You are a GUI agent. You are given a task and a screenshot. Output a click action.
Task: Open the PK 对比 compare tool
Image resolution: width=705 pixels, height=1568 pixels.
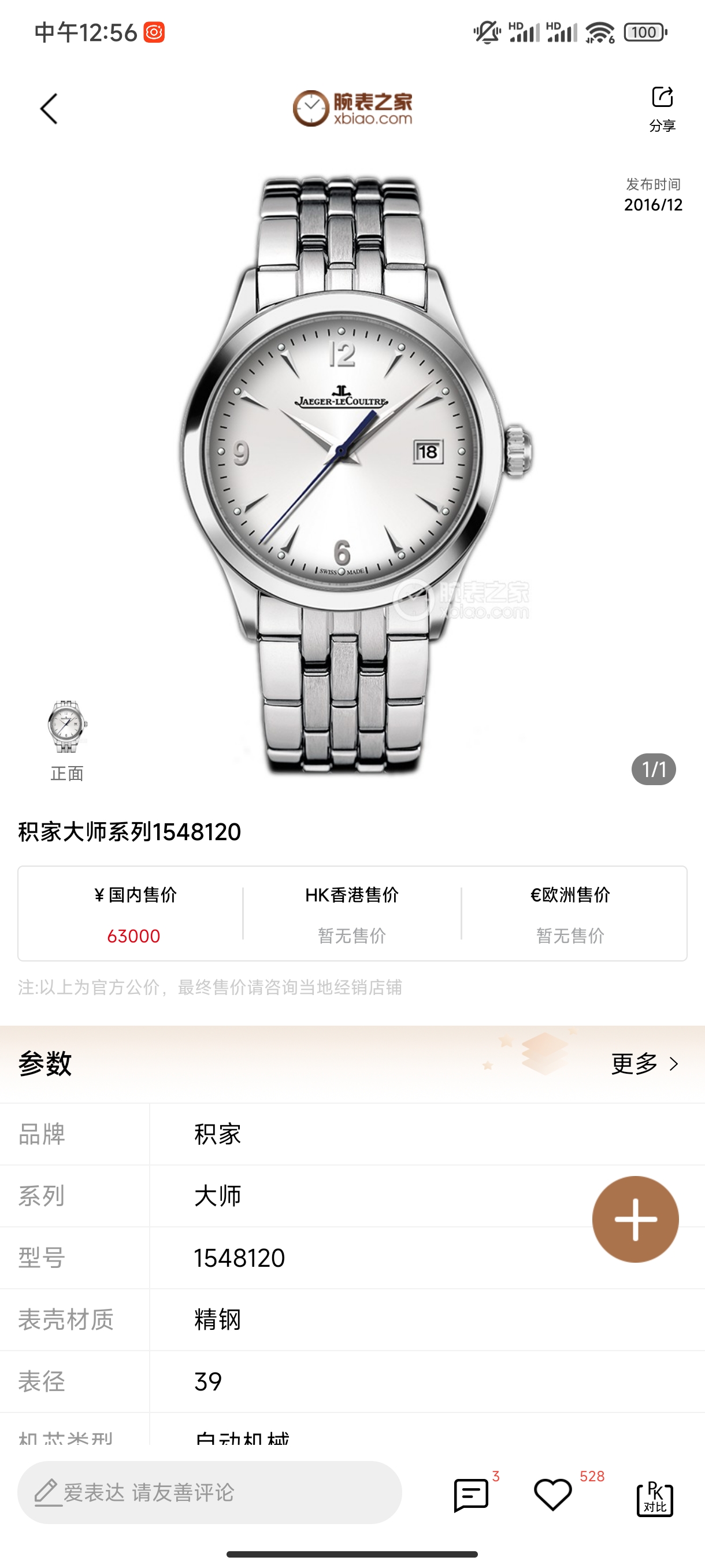tap(655, 1499)
